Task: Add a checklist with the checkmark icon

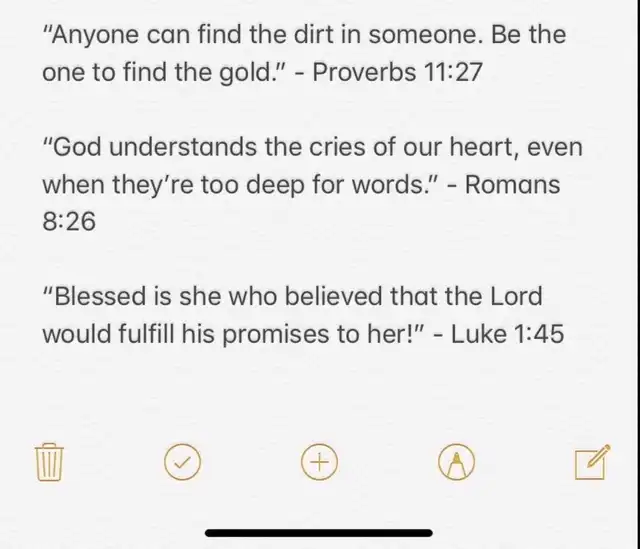Action: click(182, 462)
